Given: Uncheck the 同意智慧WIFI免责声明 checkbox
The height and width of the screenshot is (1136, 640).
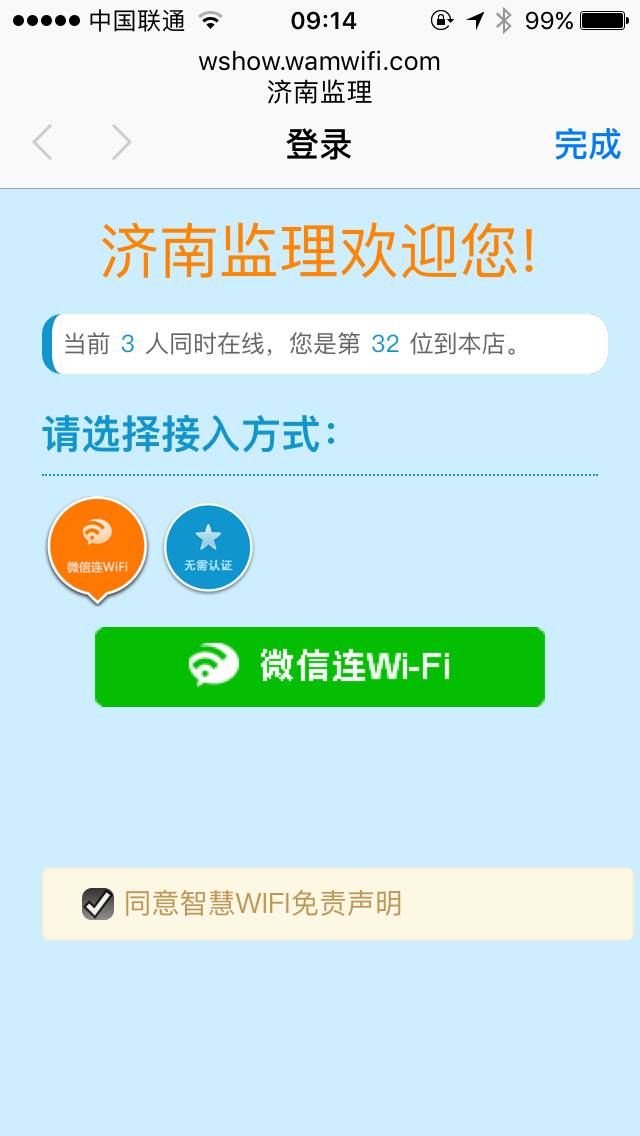Looking at the screenshot, I should [98, 904].
